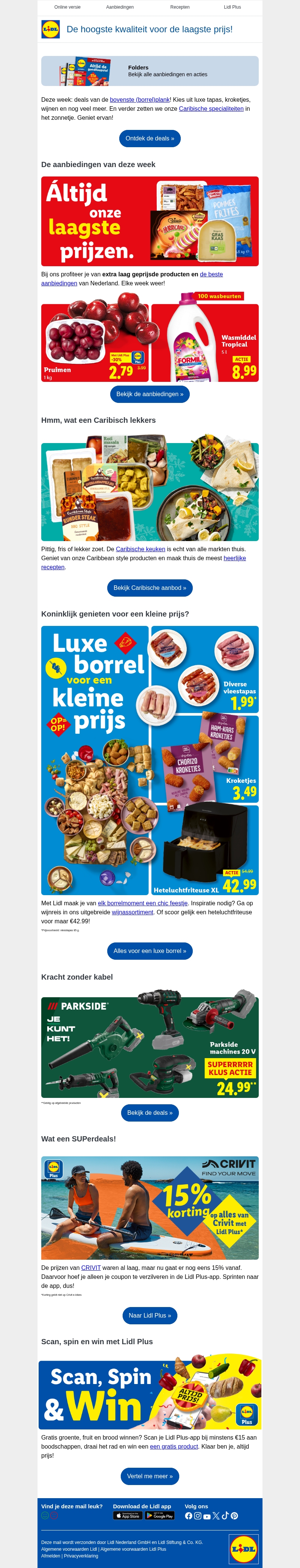Tap the 'Alles voor een luxe borrel' button
Screen dimensions: 300x1568
pos(150,951)
